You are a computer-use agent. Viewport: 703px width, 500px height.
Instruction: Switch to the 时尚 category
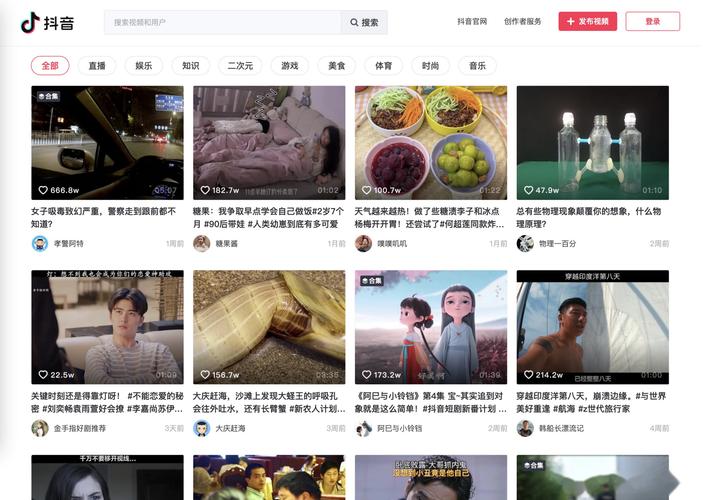coord(430,66)
